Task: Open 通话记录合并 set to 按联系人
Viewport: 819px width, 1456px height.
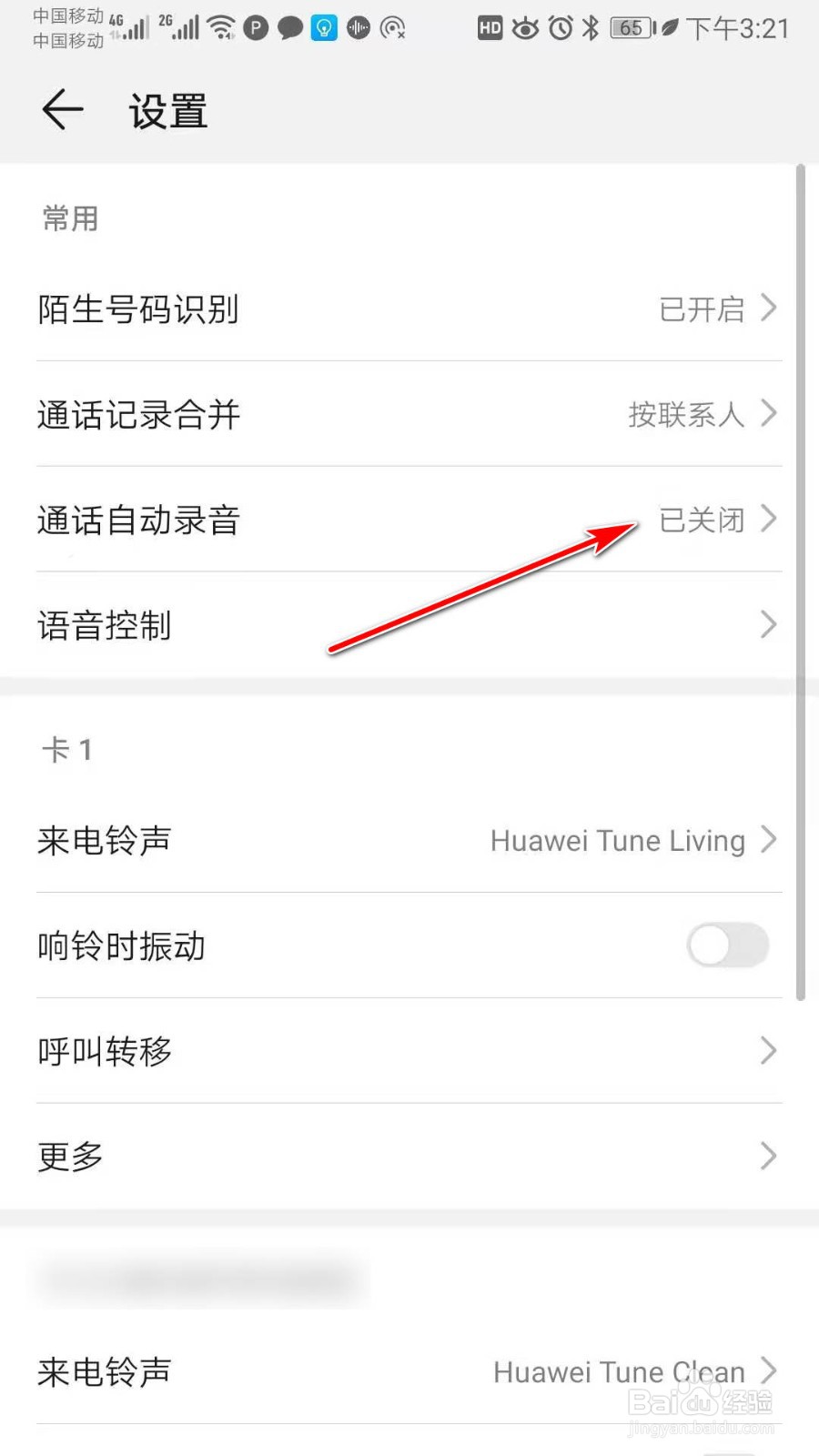Action: click(409, 415)
